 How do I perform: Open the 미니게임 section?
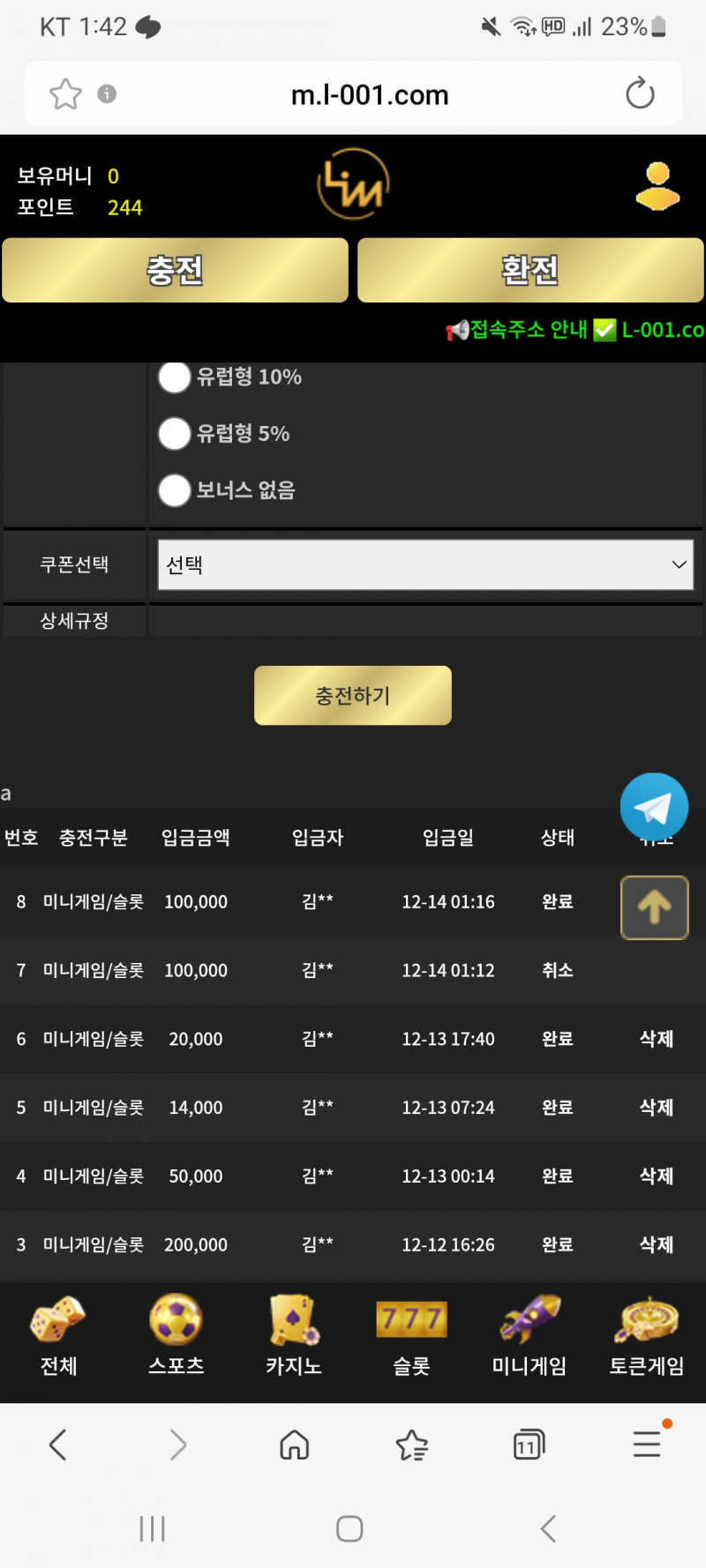(x=529, y=1336)
